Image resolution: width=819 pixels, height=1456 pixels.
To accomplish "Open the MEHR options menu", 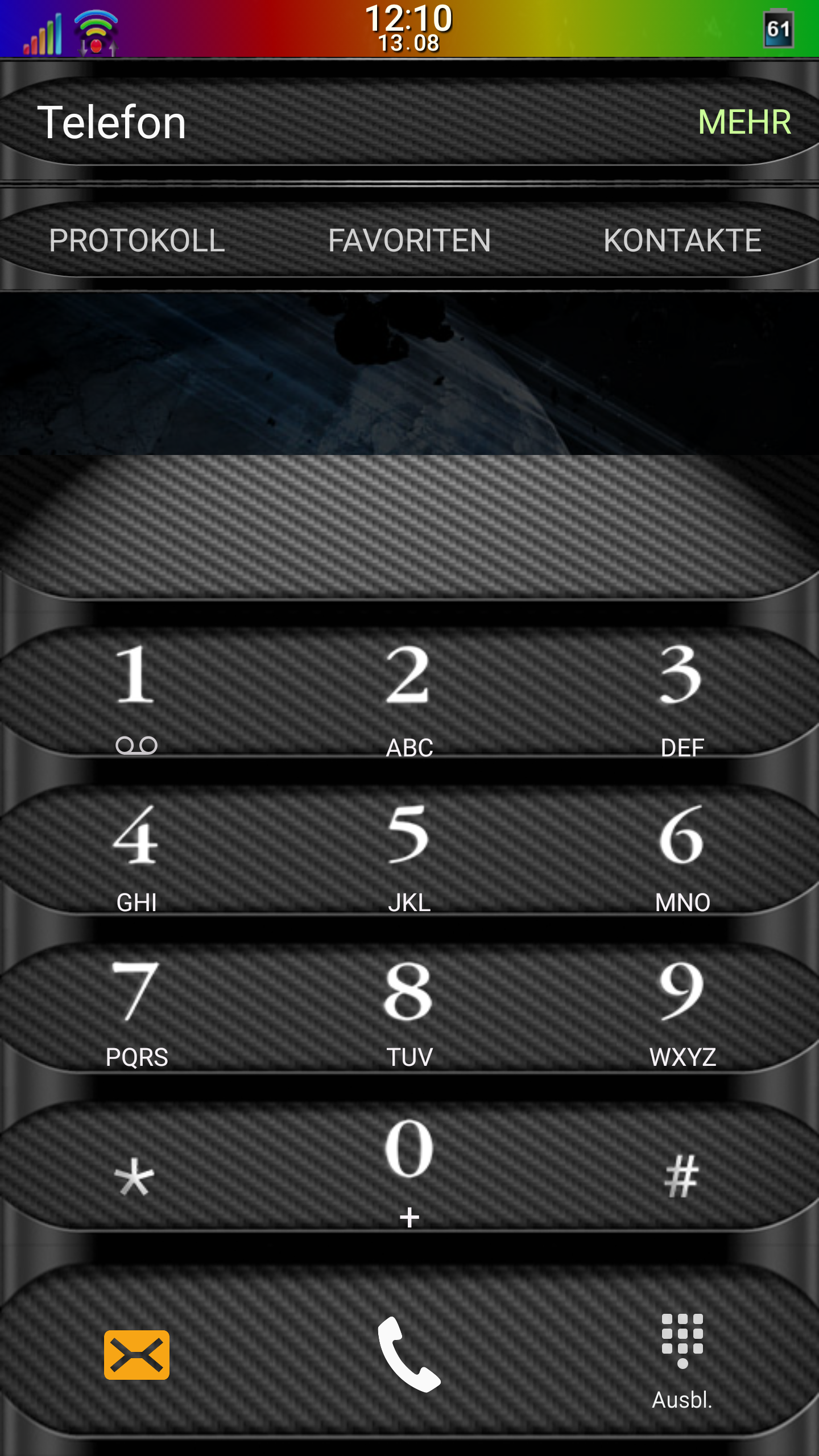I will coord(744,122).
